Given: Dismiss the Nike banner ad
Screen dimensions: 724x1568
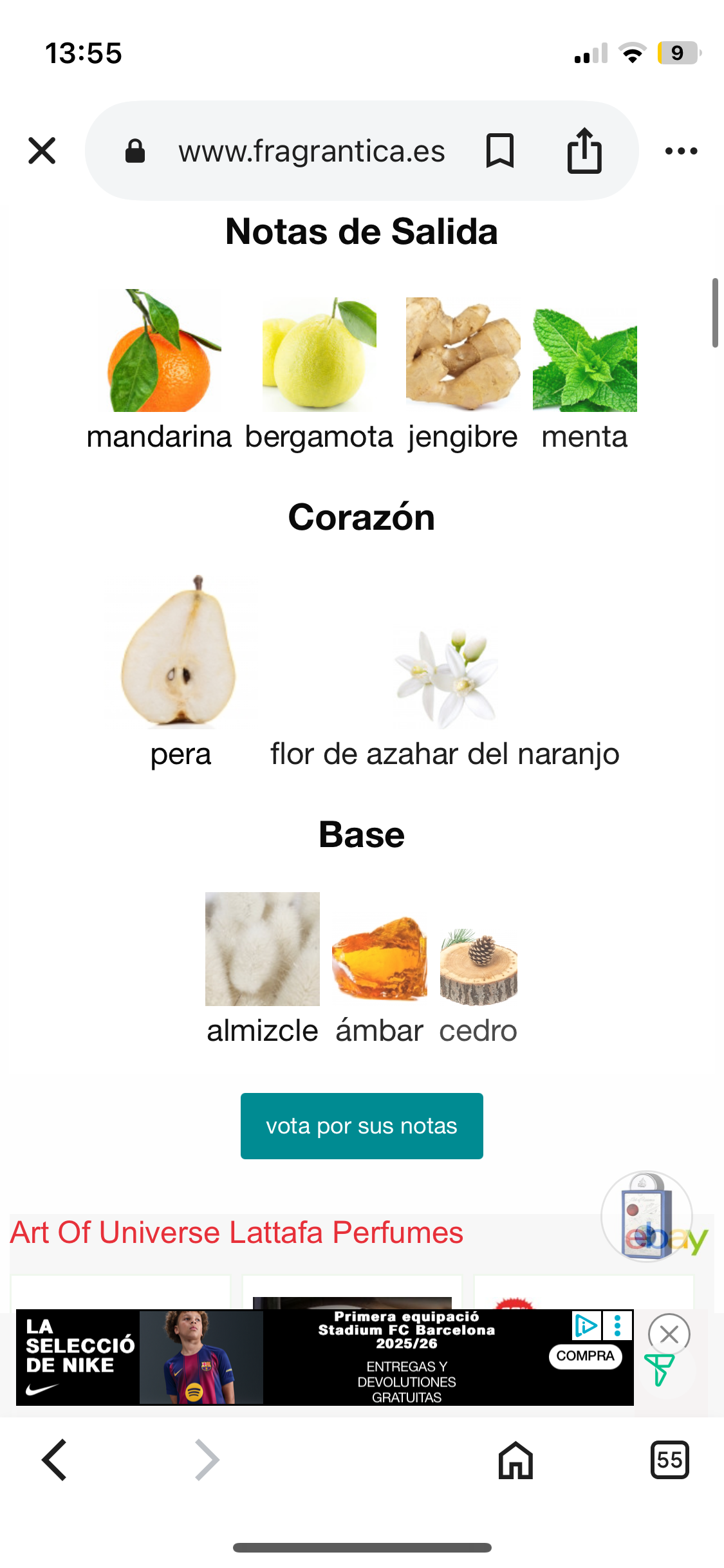Looking at the screenshot, I should [x=669, y=1334].
